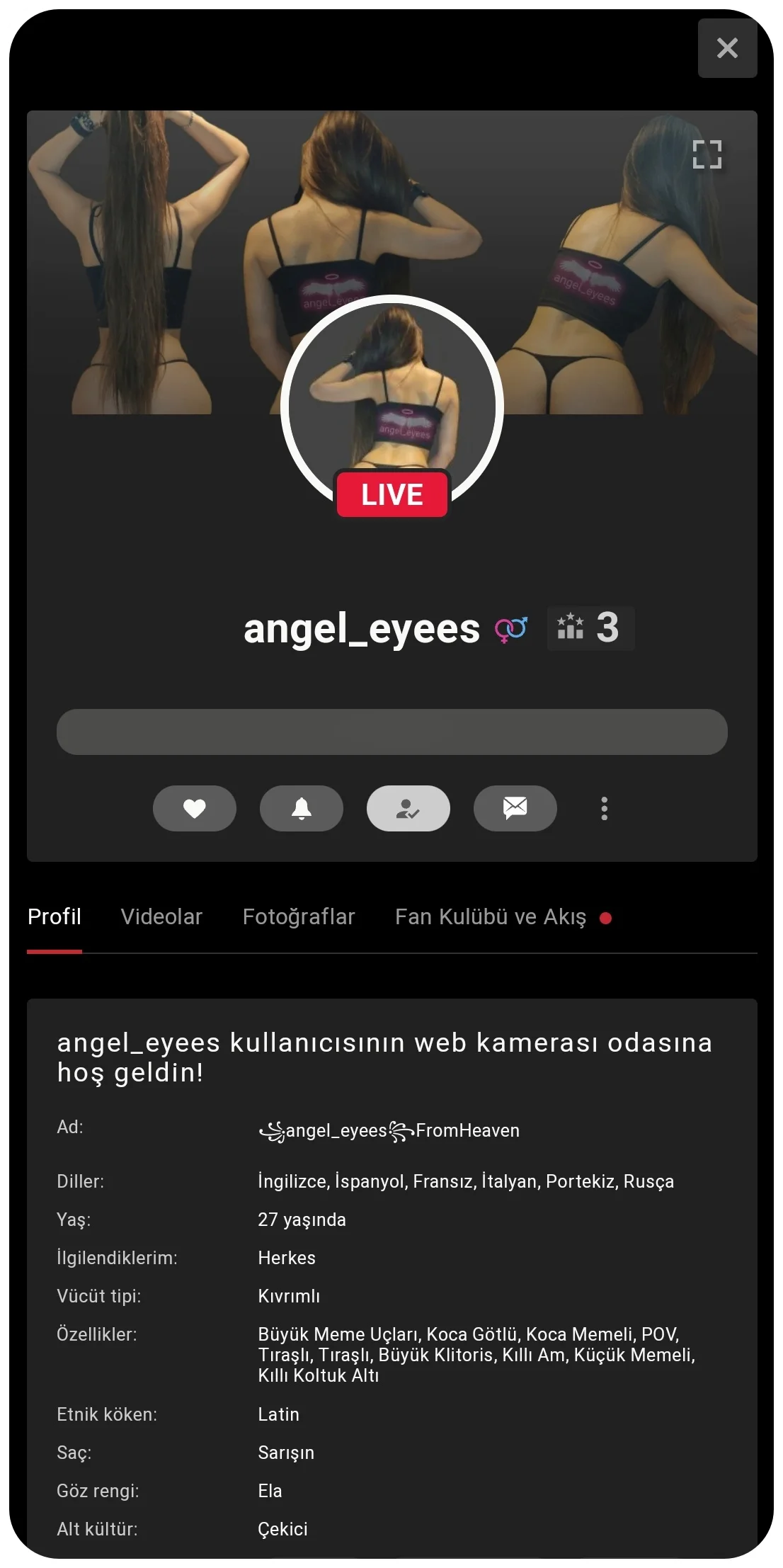The image size is (783, 1568).
Task: Select the Profil tab
Action: (55, 917)
